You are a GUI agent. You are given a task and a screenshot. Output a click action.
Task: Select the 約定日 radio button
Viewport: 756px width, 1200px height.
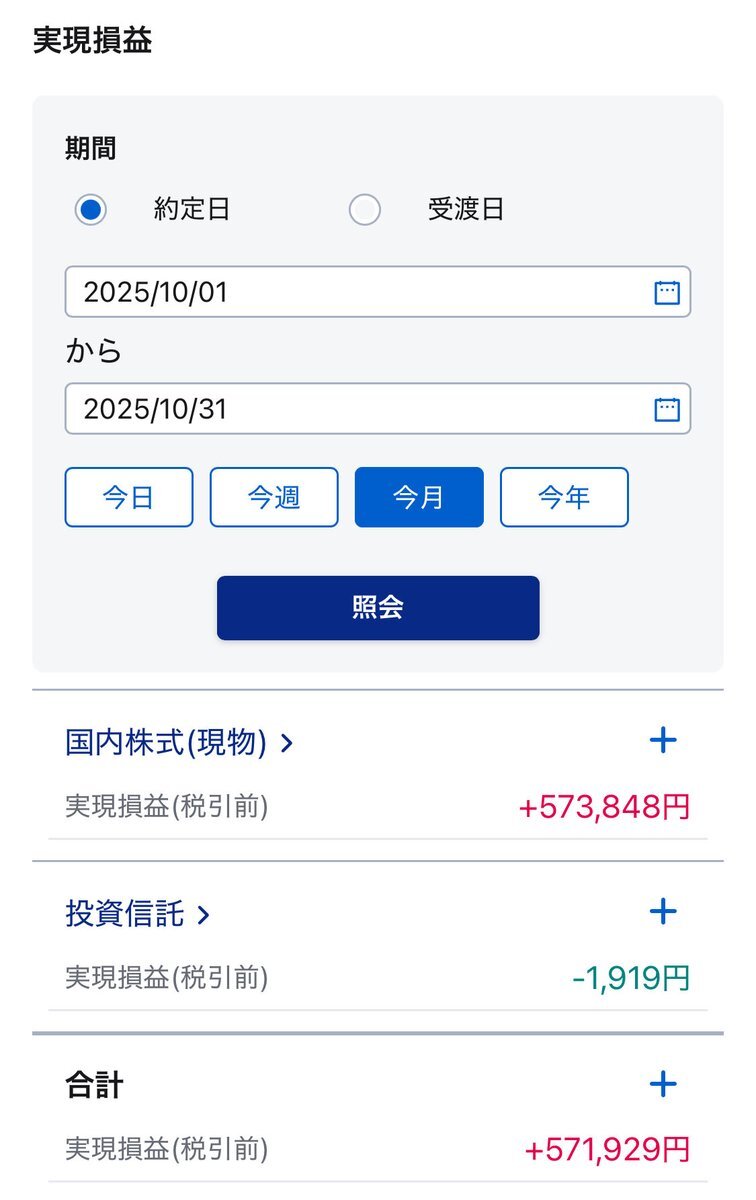[x=91, y=210]
